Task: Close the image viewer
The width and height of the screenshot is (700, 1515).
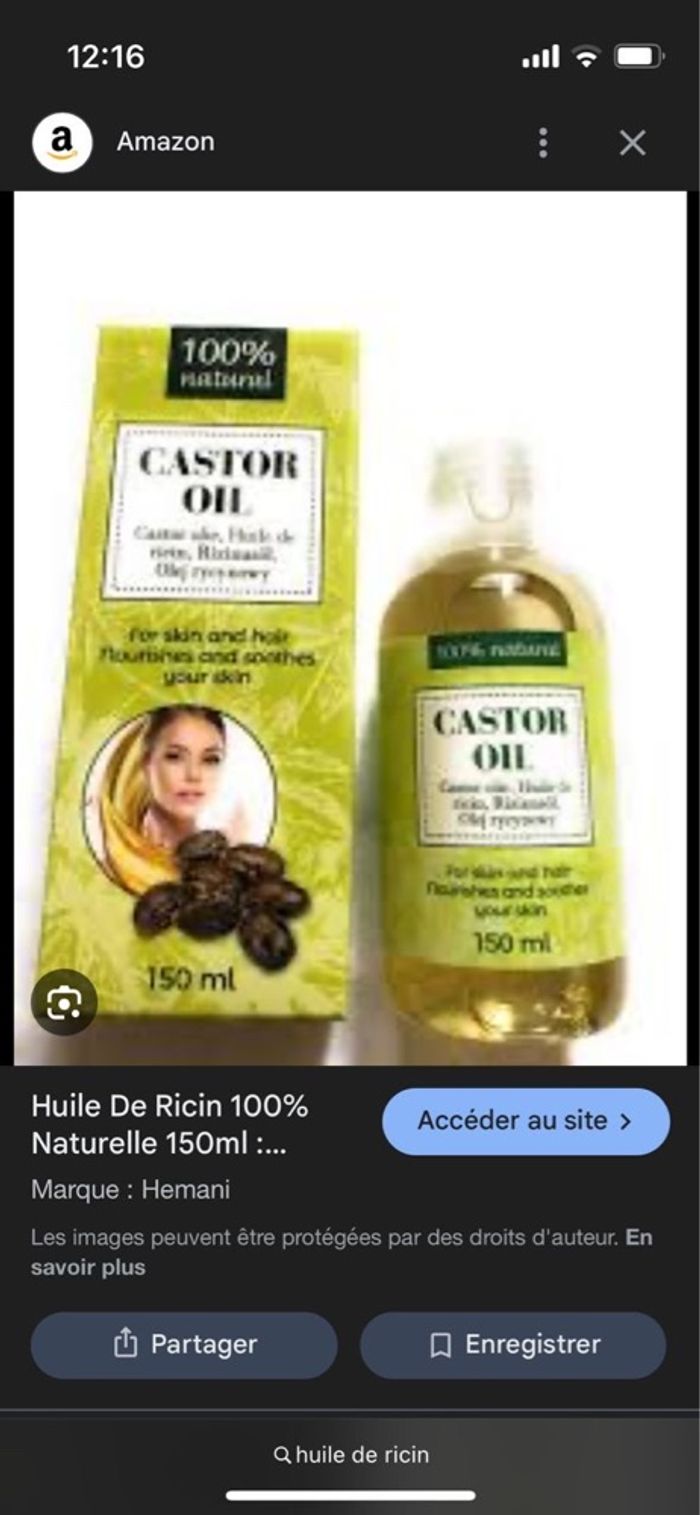Action: click(632, 143)
